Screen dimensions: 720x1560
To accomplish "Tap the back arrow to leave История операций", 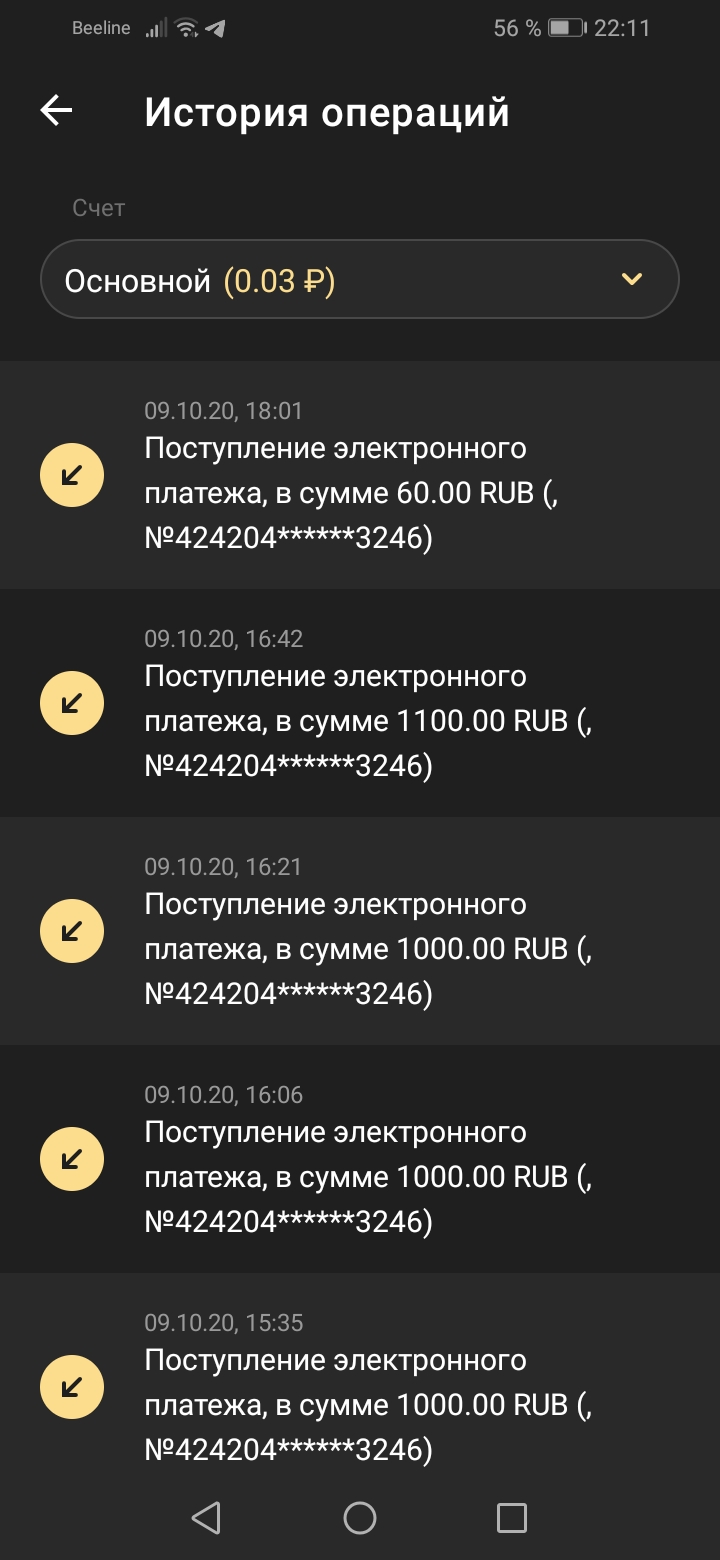I will (x=55, y=111).
